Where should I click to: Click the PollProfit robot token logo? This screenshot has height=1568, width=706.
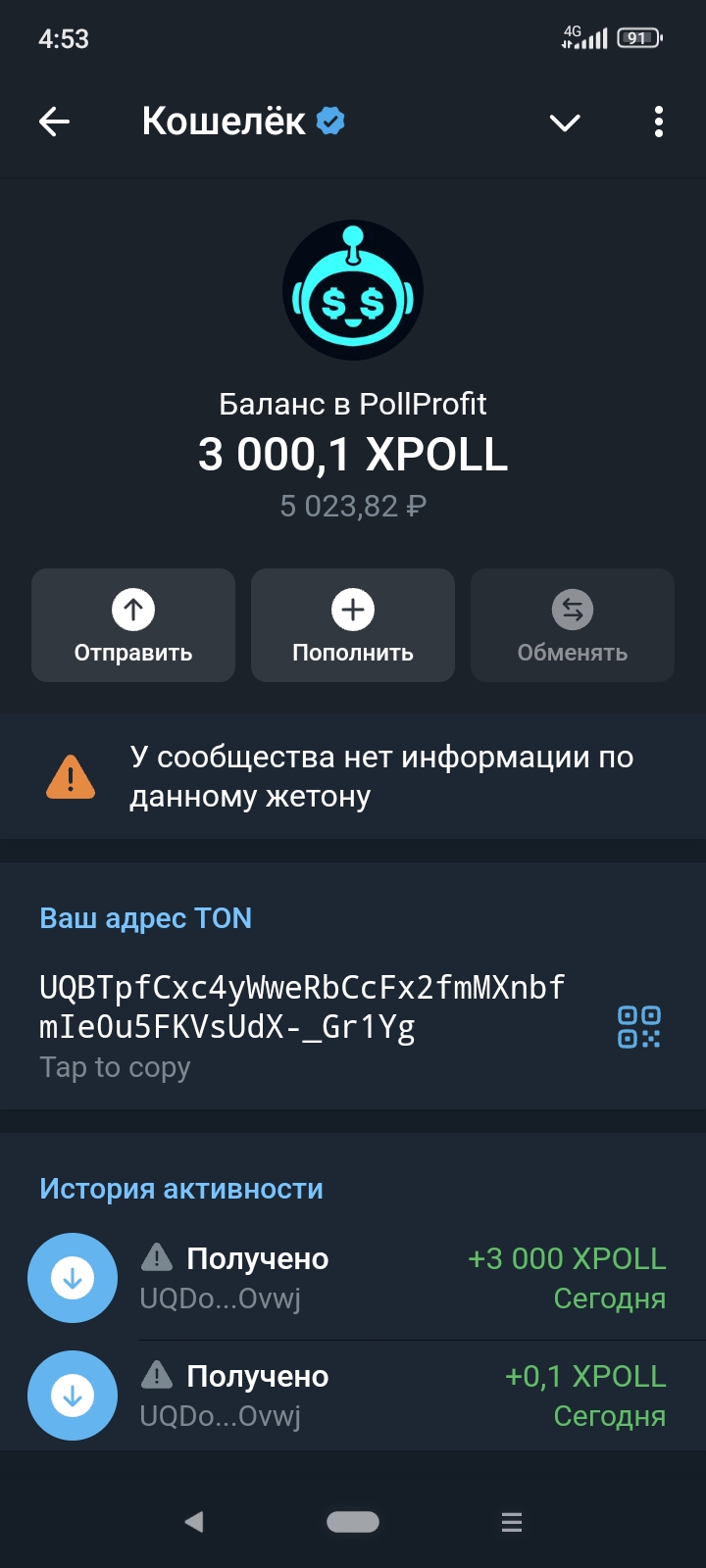352,290
